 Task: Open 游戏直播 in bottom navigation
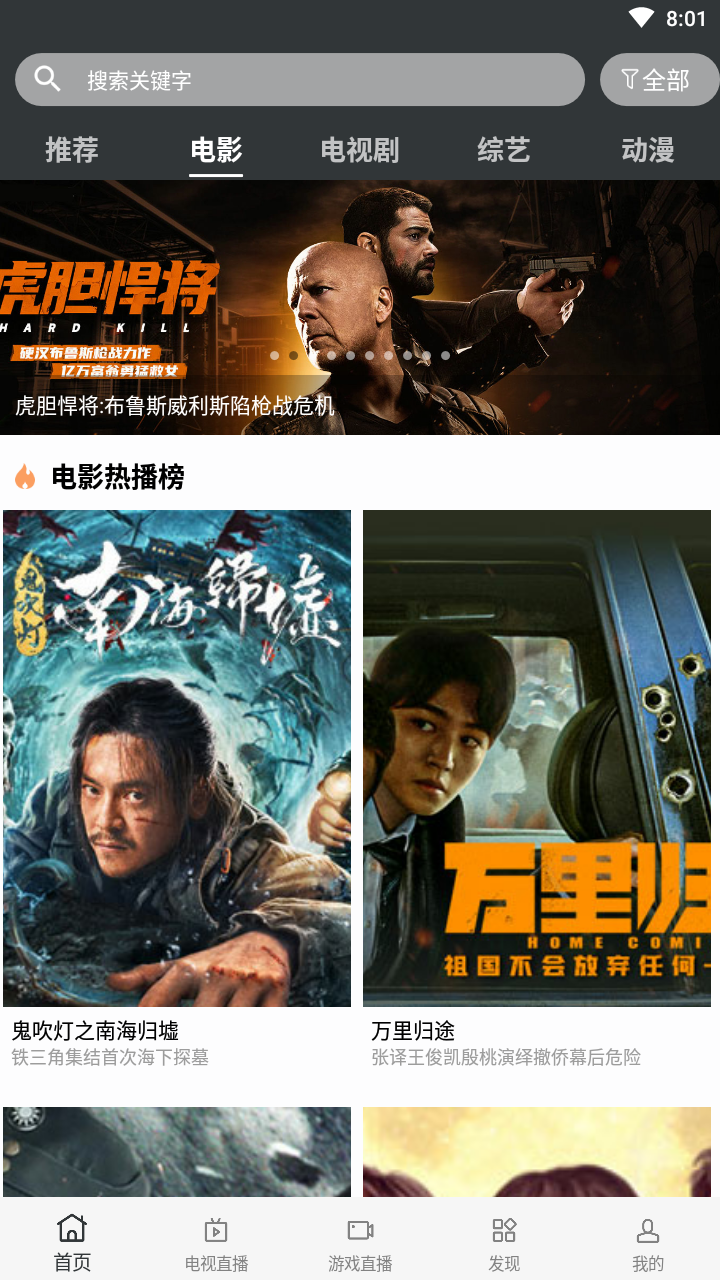point(360,1242)
